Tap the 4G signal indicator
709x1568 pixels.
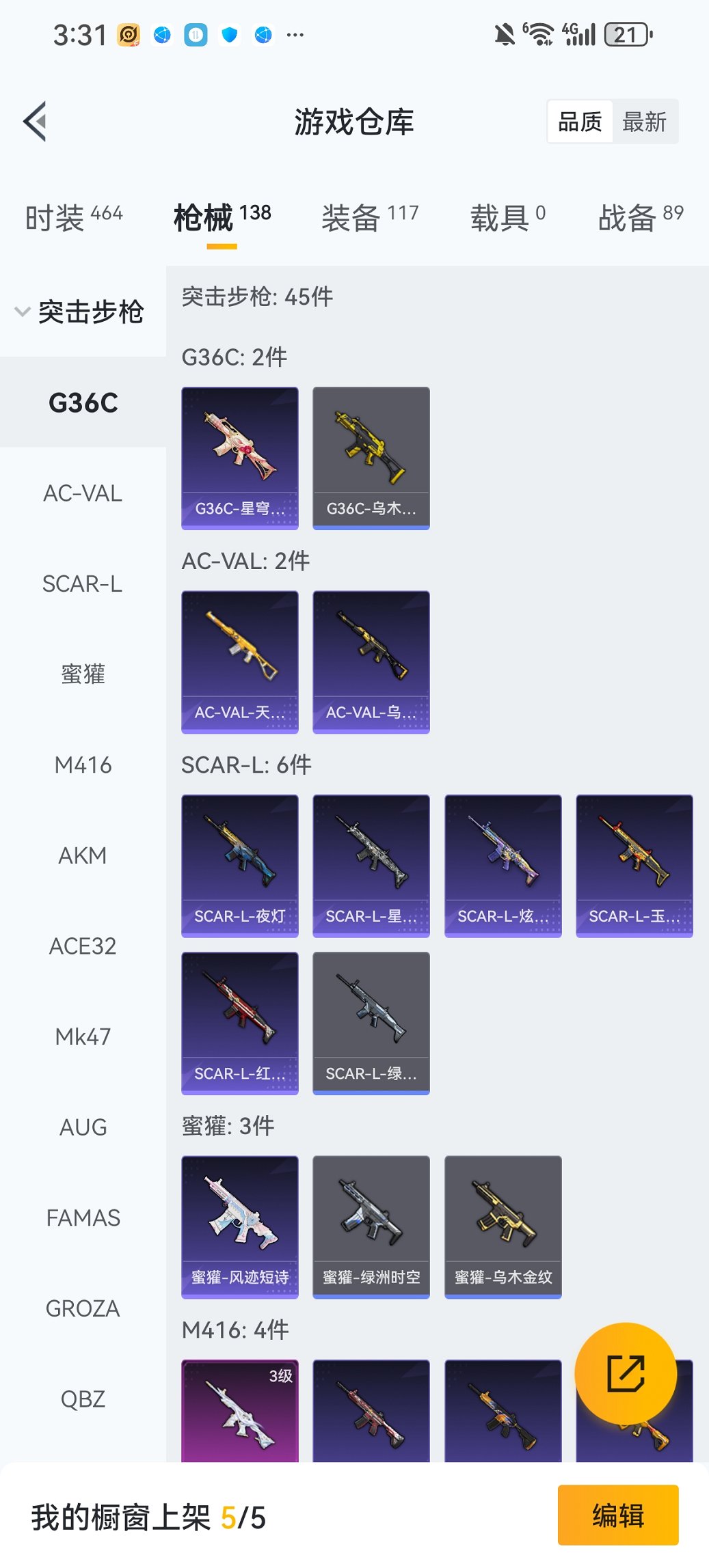(x=578, y=33)
